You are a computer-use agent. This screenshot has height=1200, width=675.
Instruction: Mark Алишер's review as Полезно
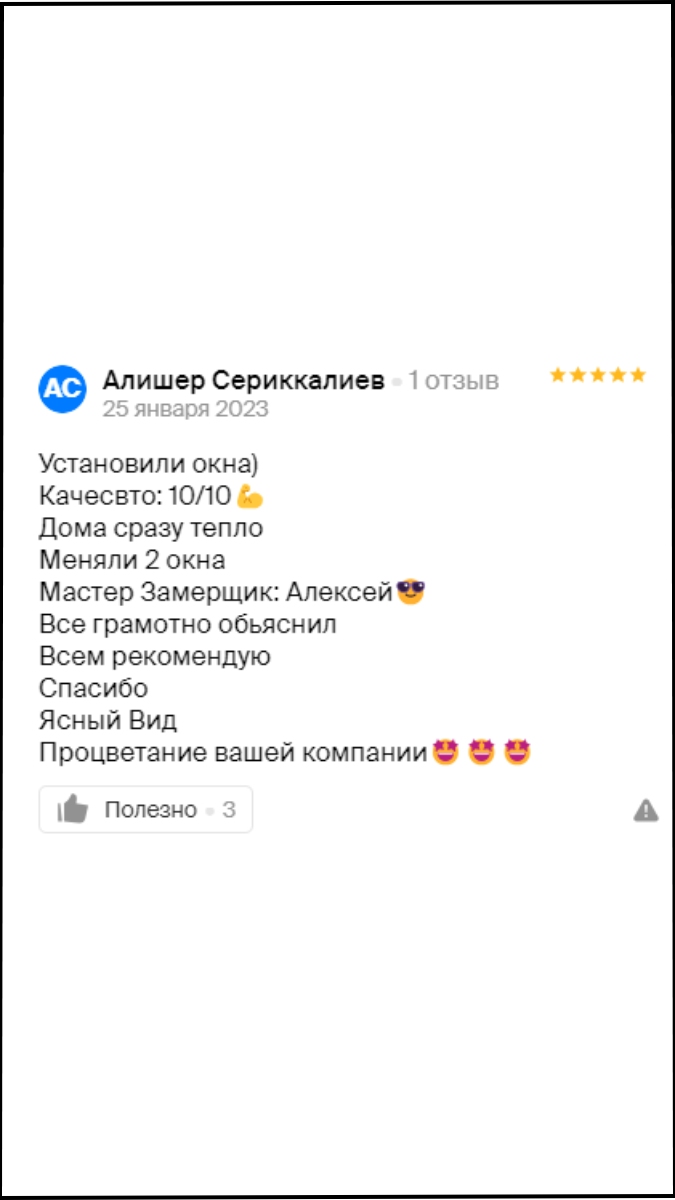(x=145, y=810)
